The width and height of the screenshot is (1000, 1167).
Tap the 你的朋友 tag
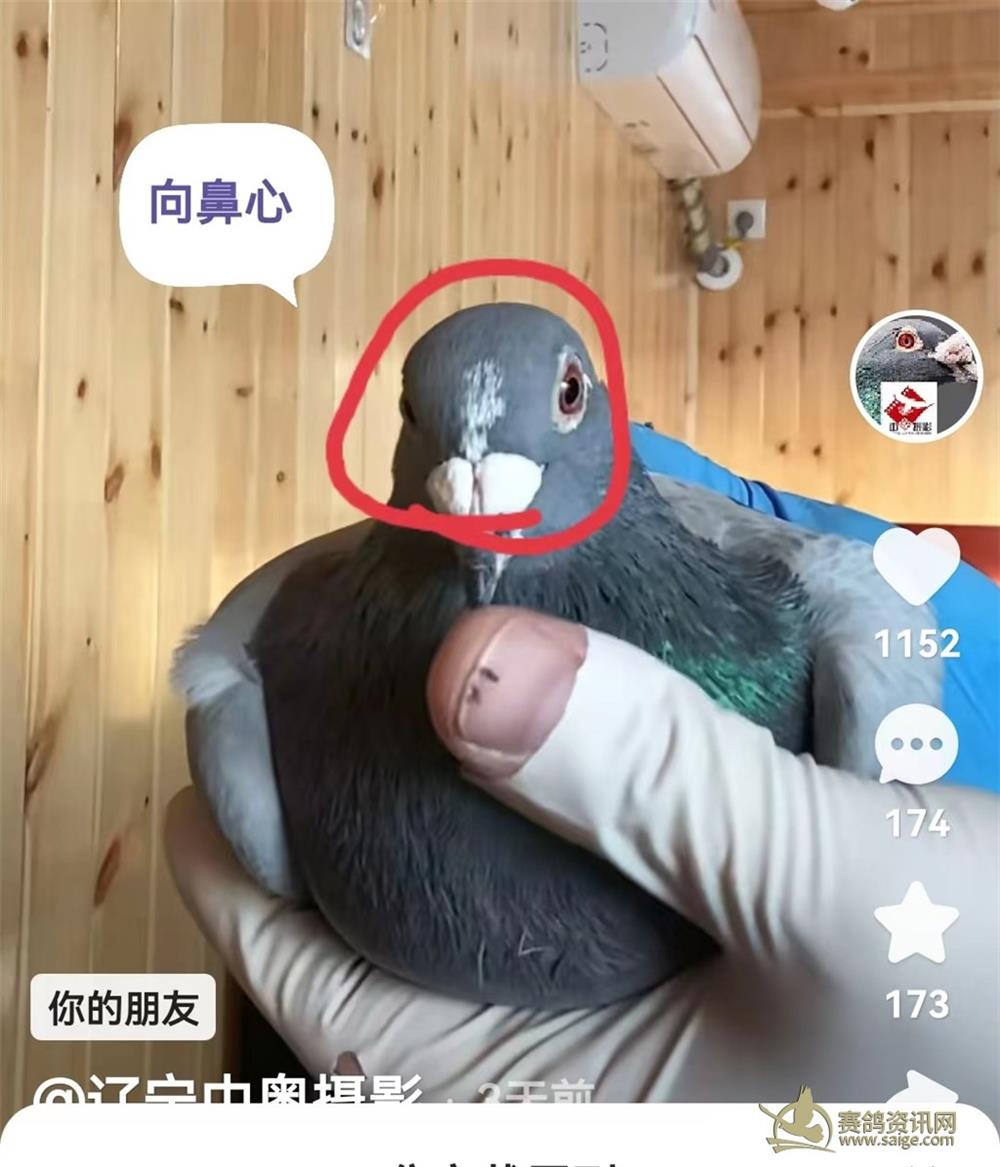[123, 1008]
